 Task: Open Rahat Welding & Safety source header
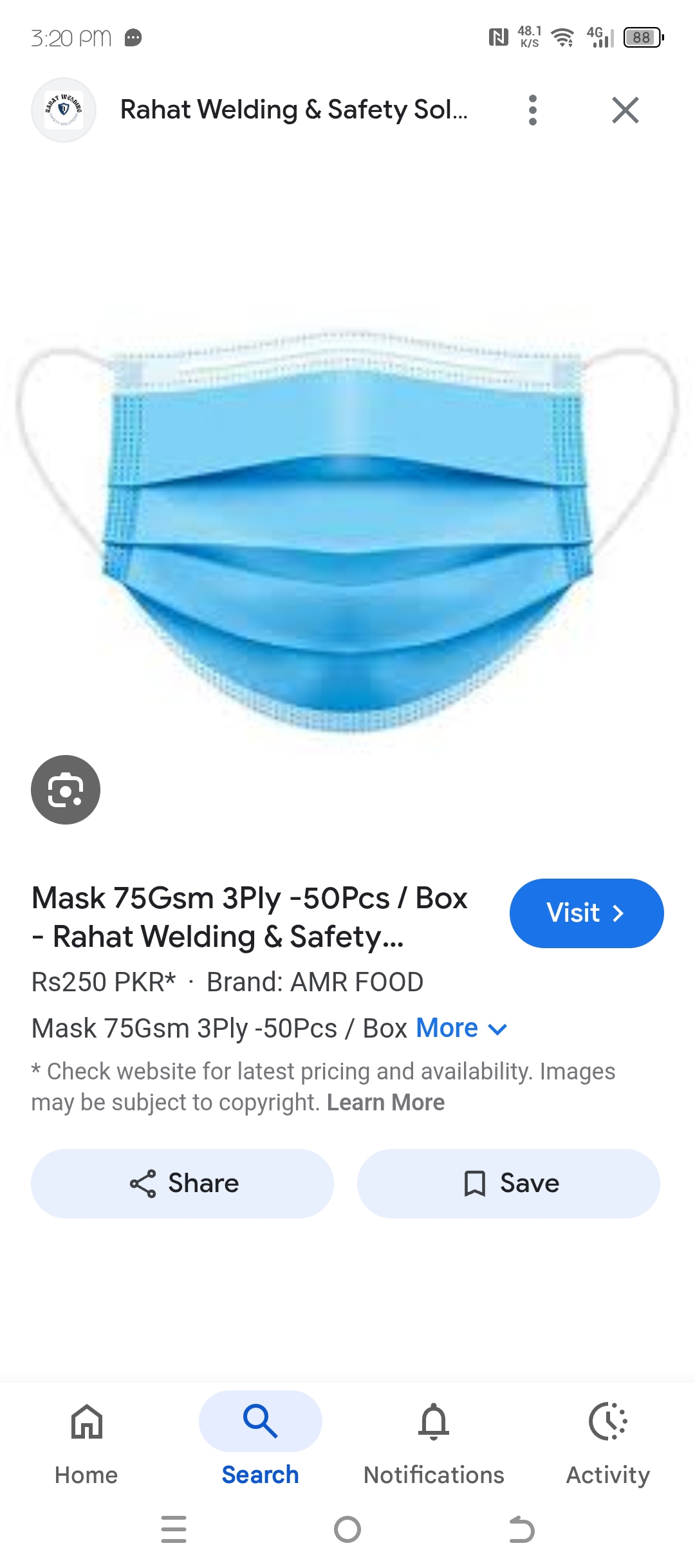pyautogui.click(x=293, y=110)
